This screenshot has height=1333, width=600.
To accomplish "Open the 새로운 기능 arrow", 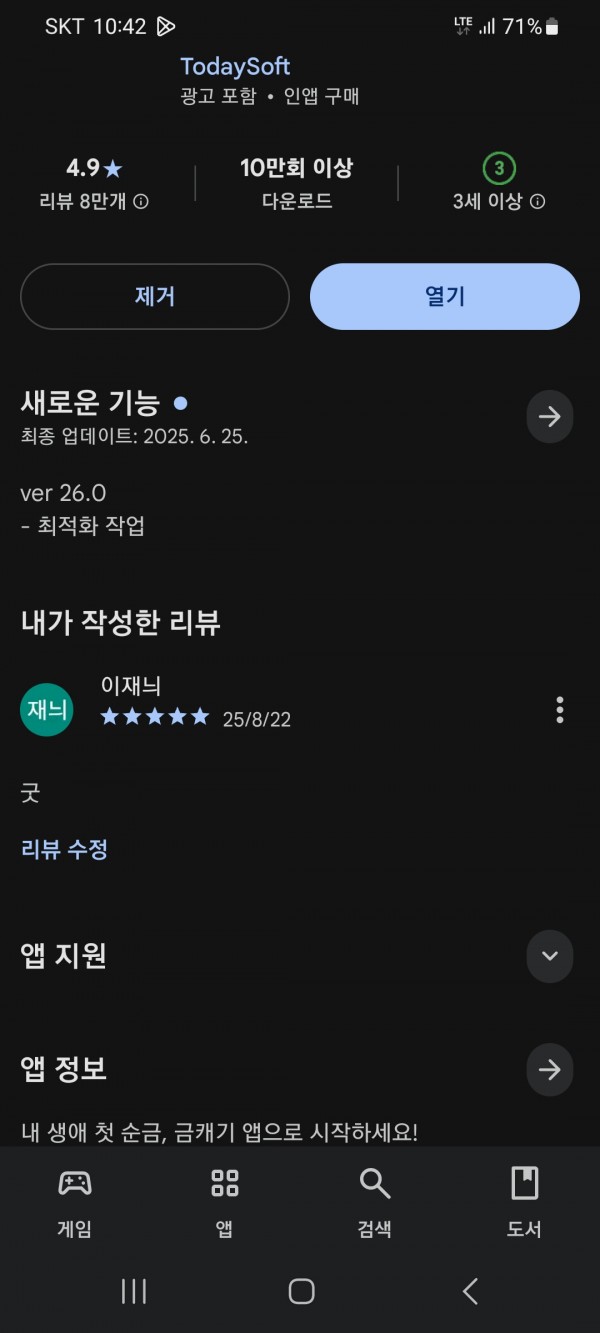I will [x=550, y=417].
